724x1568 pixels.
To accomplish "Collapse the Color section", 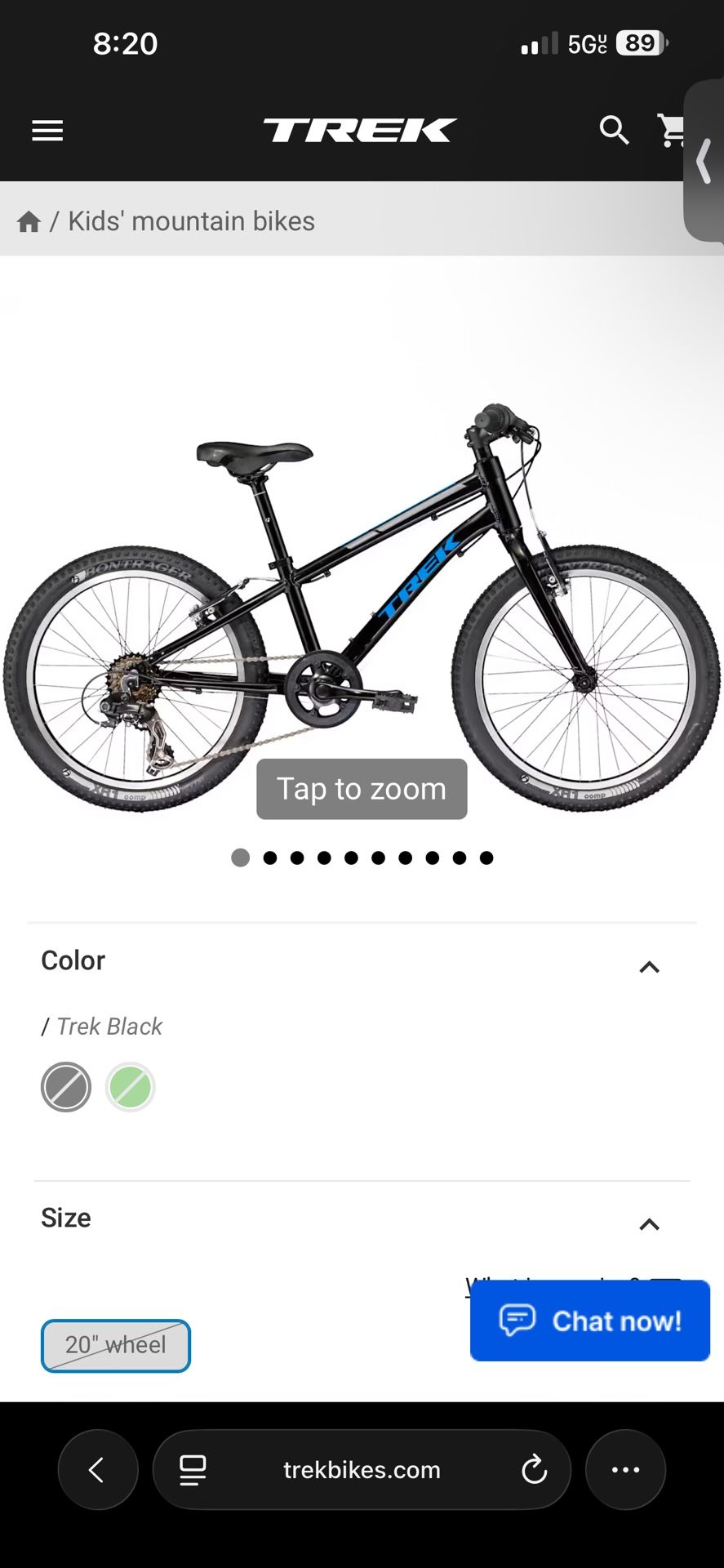I will click(649, 968).
